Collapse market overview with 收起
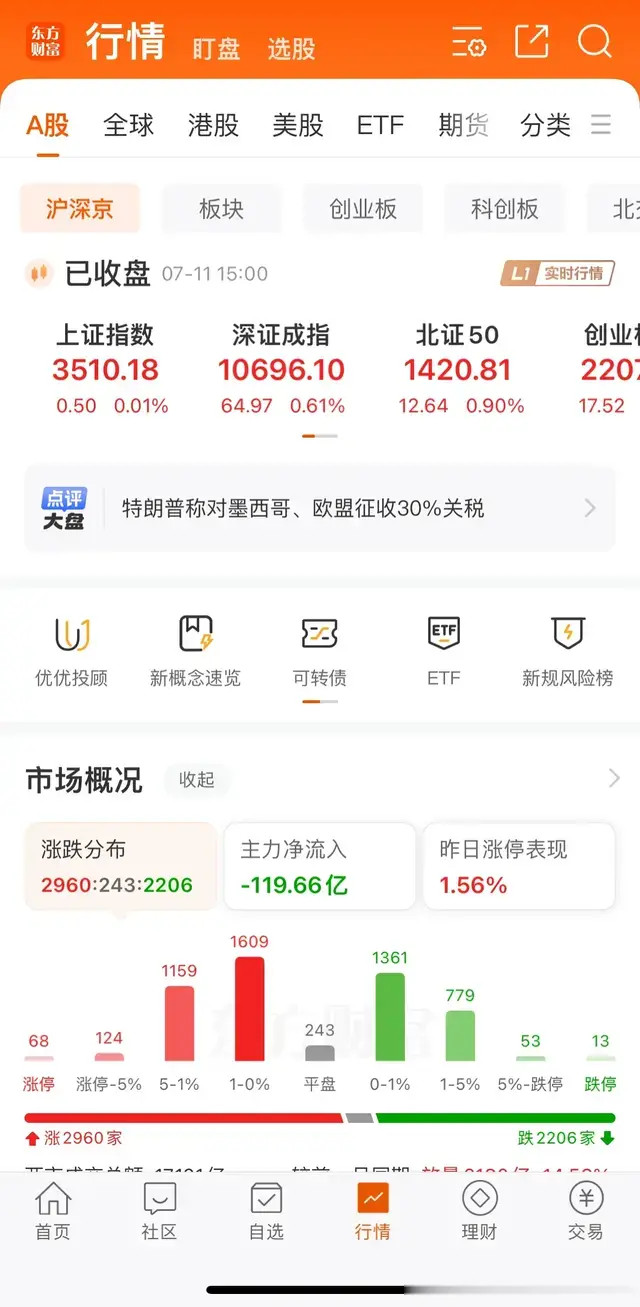Image resolution: width=640 pixels, height=1307 pixels. [x=196, y=780]
